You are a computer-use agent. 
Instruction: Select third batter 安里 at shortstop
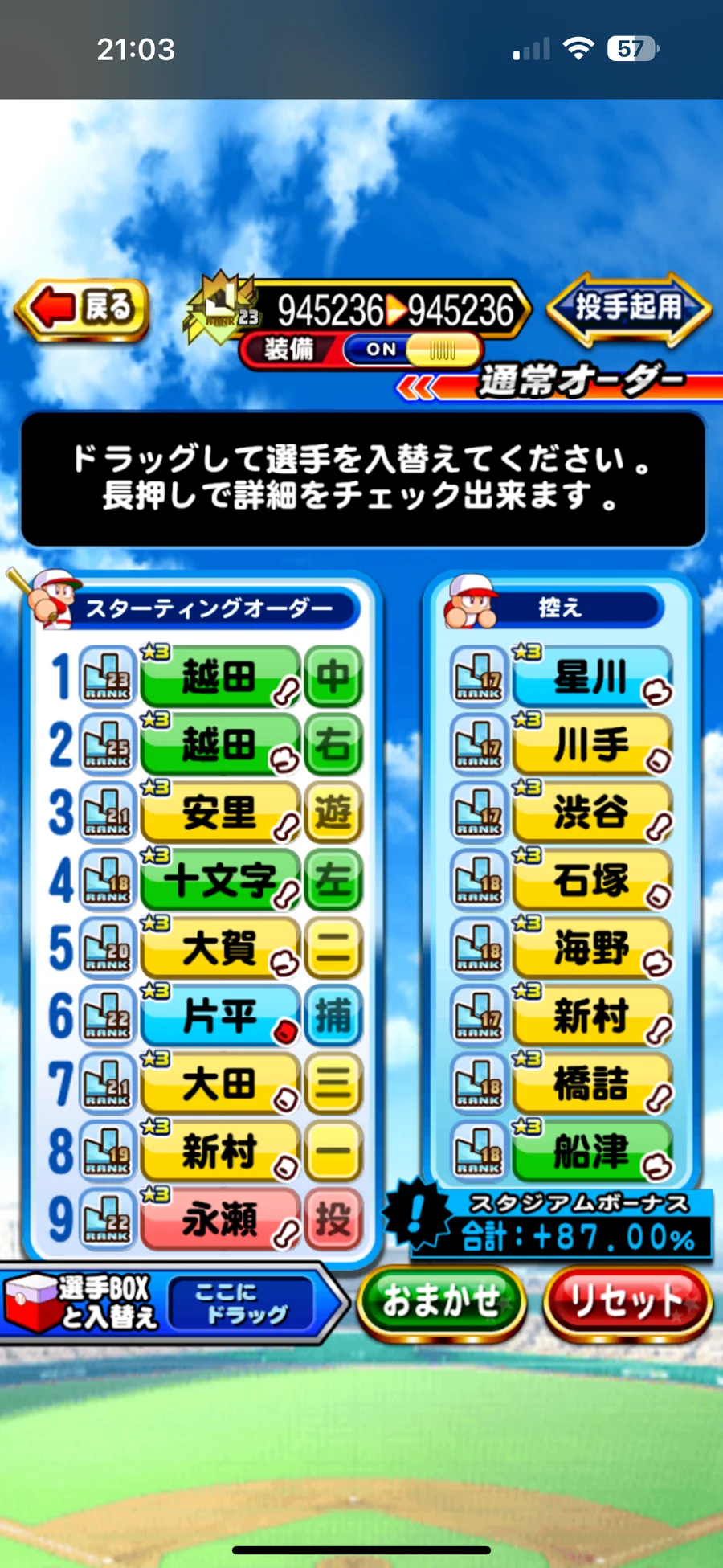click(x=219, y=813)
